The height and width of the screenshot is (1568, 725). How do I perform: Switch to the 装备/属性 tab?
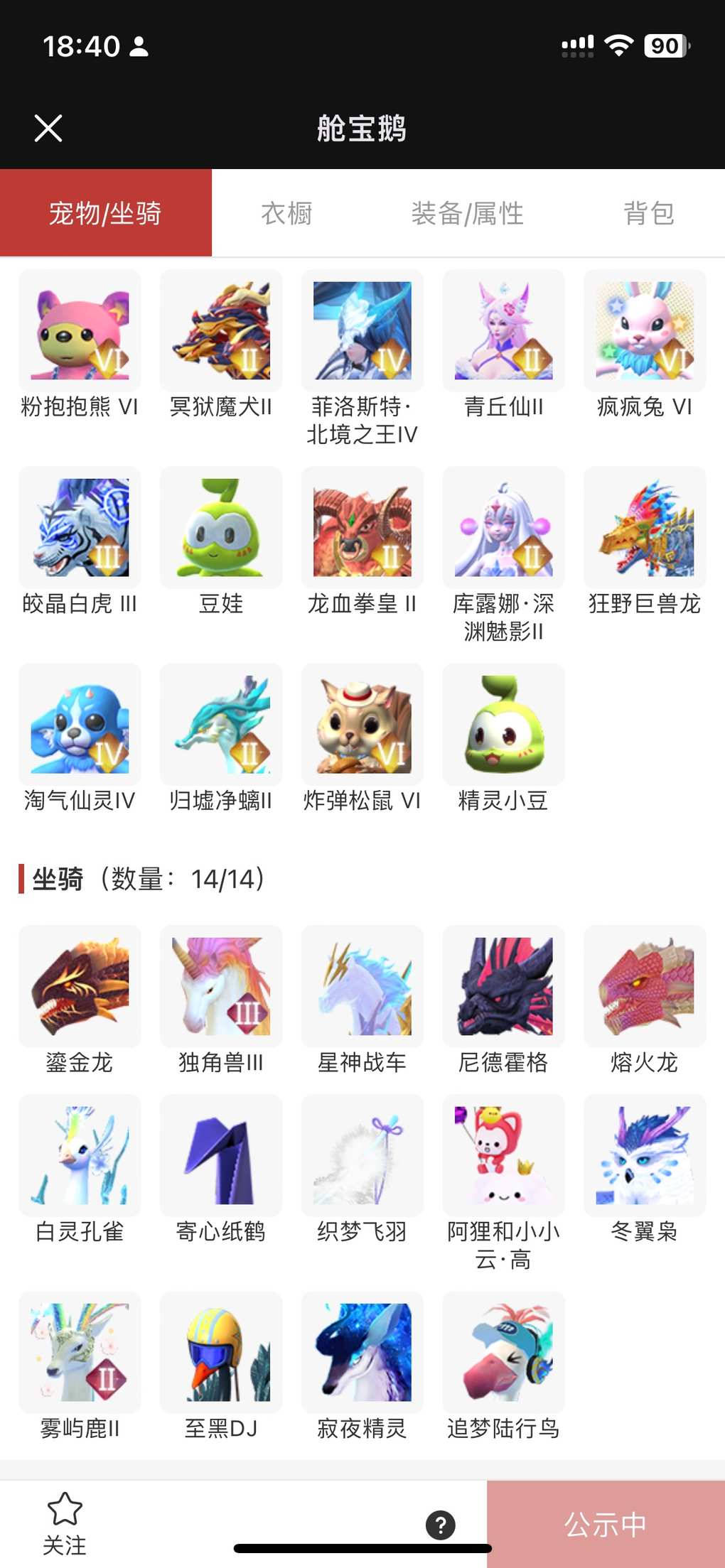point(467,213)
